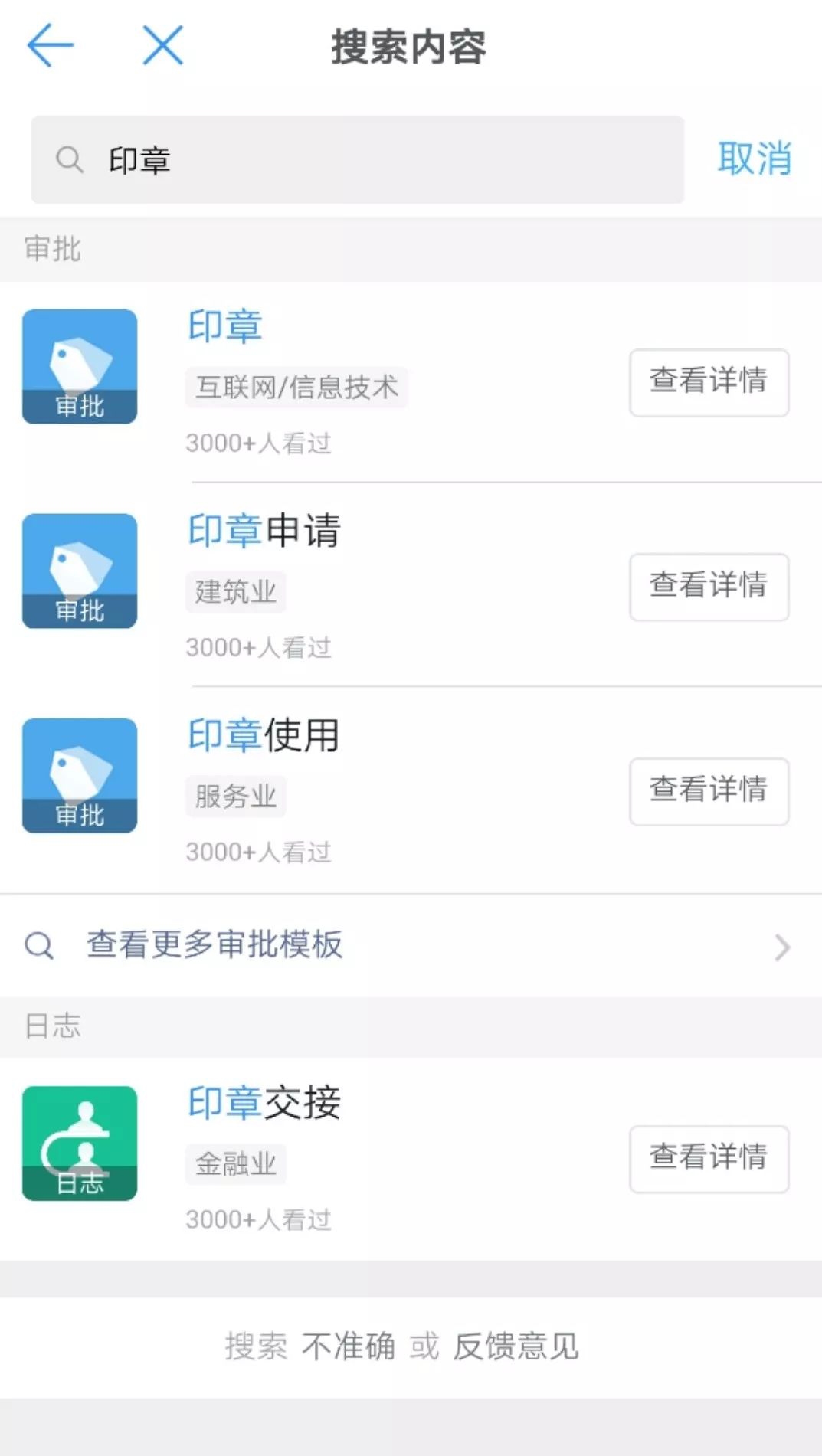Cancel the search with 取消

[754, 159]
